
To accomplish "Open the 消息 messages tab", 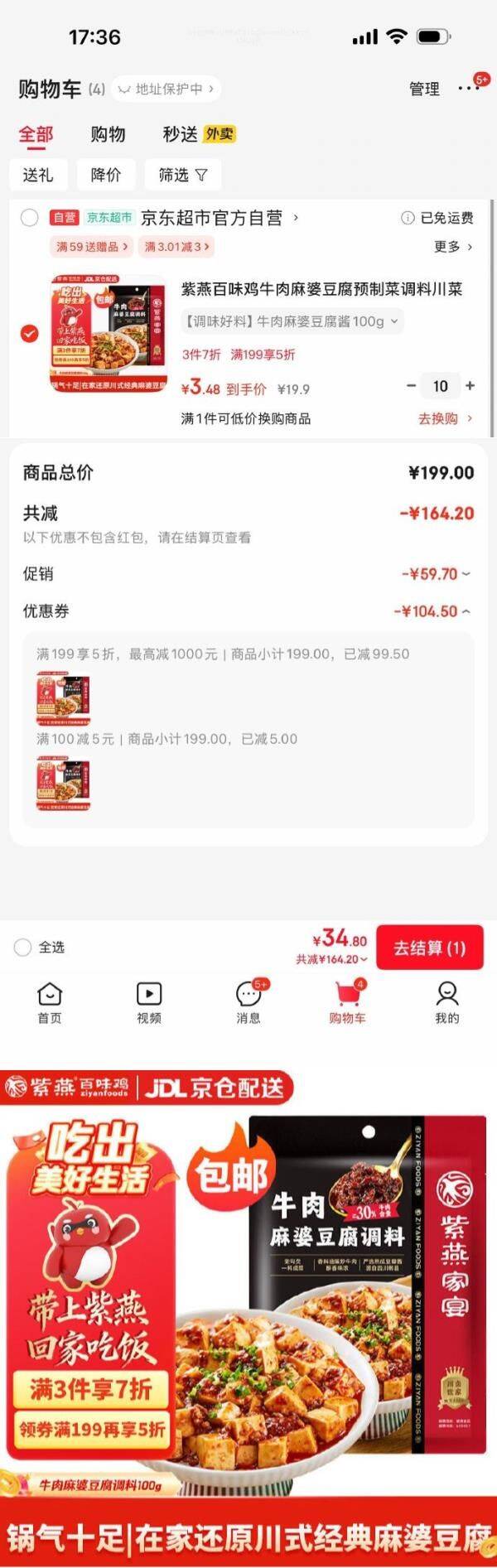I will pyautogui.click(x=248, y=1002).
